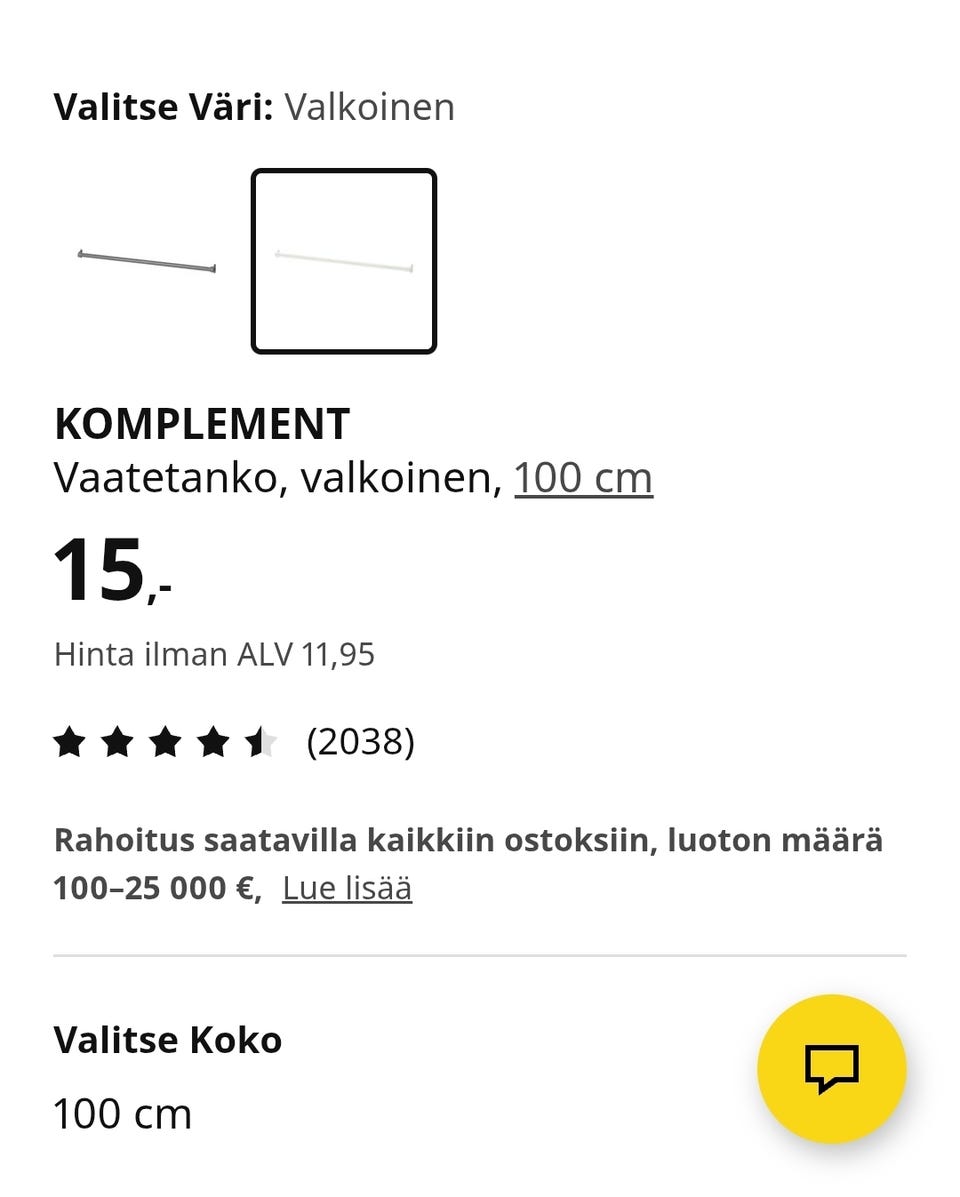Image resolution: width=960 pixels, height=1197 pixels.
Task: Expand the Valitse Koko size section
Action: (x=168, y=1040)
